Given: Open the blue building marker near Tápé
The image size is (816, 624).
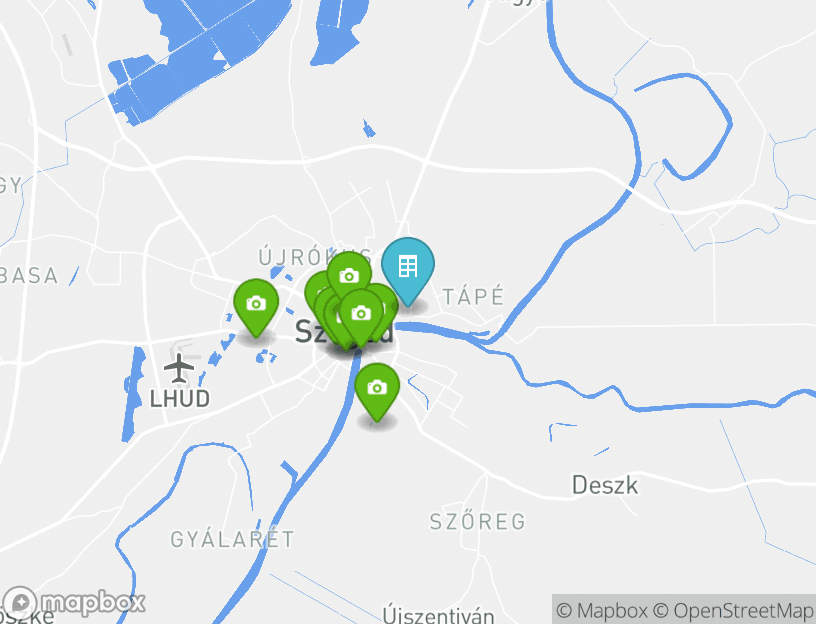Looking at the screenshot, I should coord(408,267).
